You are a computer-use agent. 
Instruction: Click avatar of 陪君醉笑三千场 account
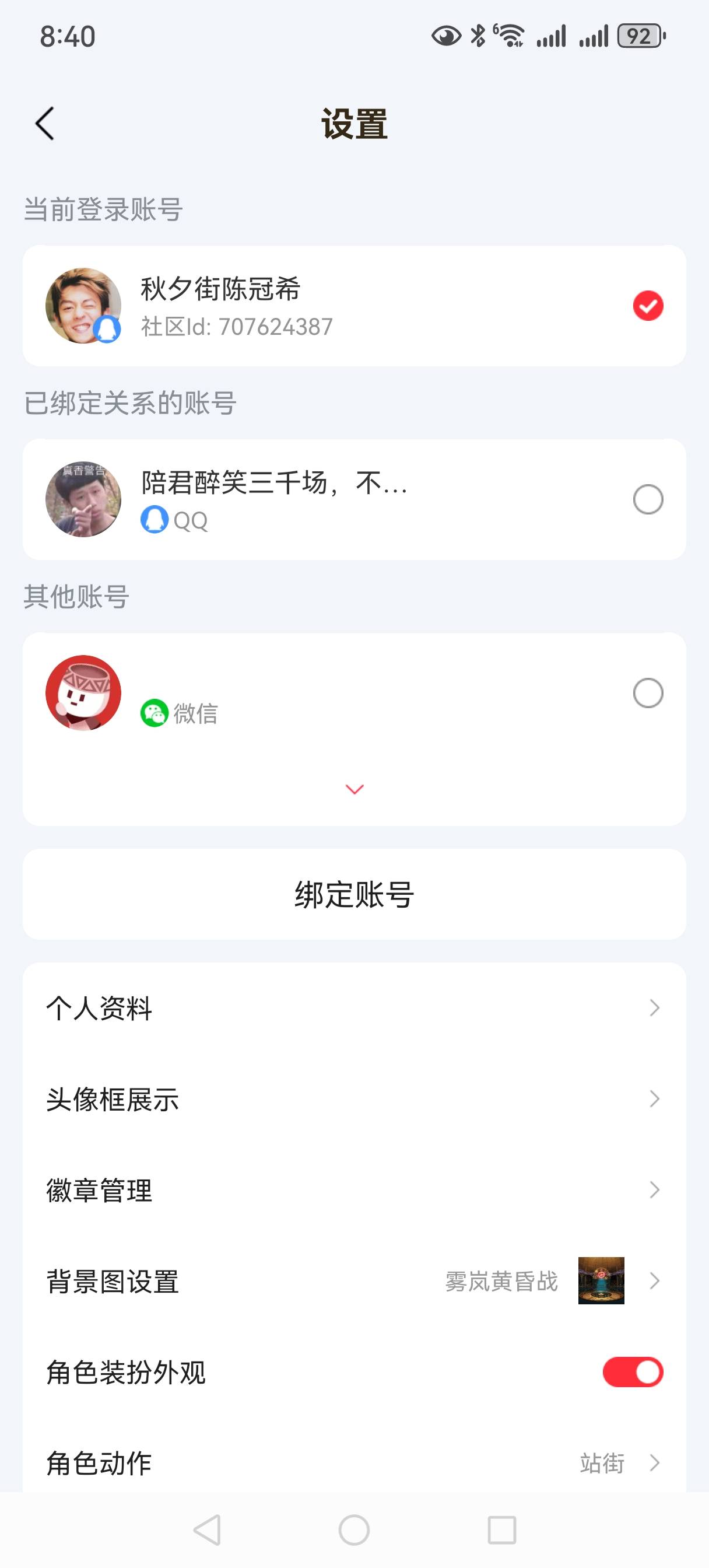(83, 499)
